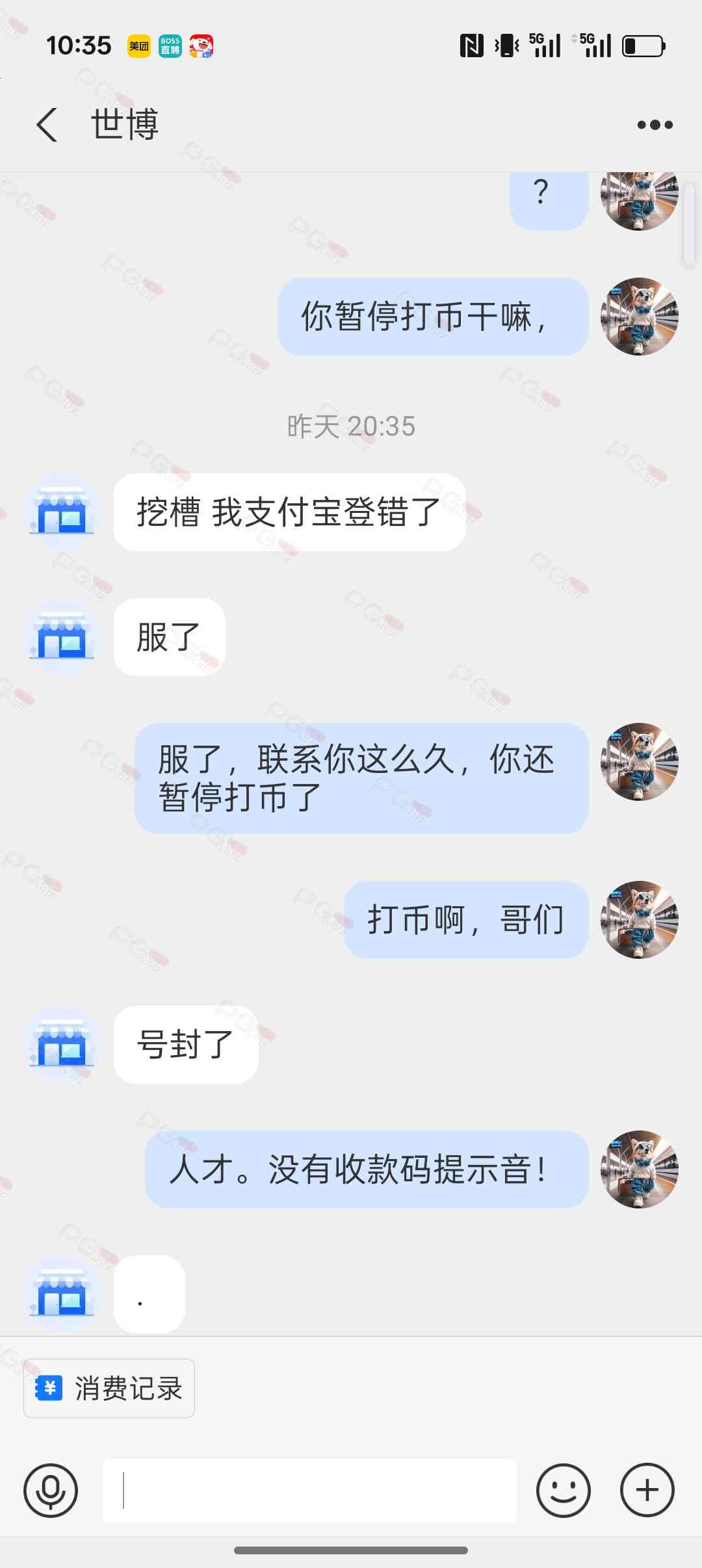This screenshot has height=1568, width=702.
Task: Switch to voice input microphone
Action: (51, 1490)
